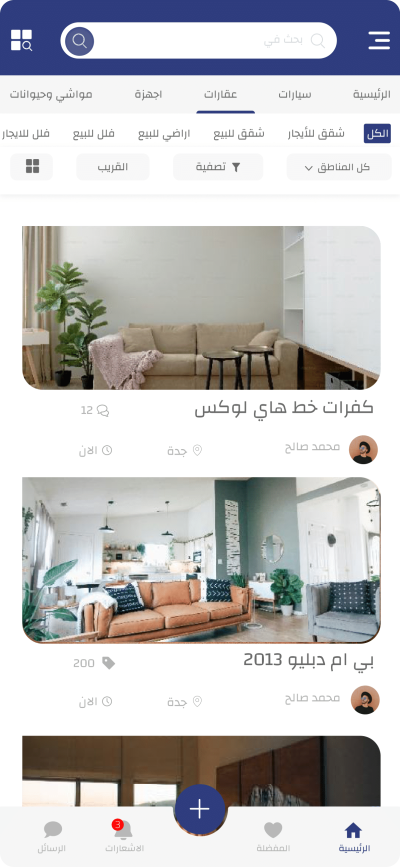Go to the الرئيسية top tab
The image size is (400, 867).
[x=372, y=95]
